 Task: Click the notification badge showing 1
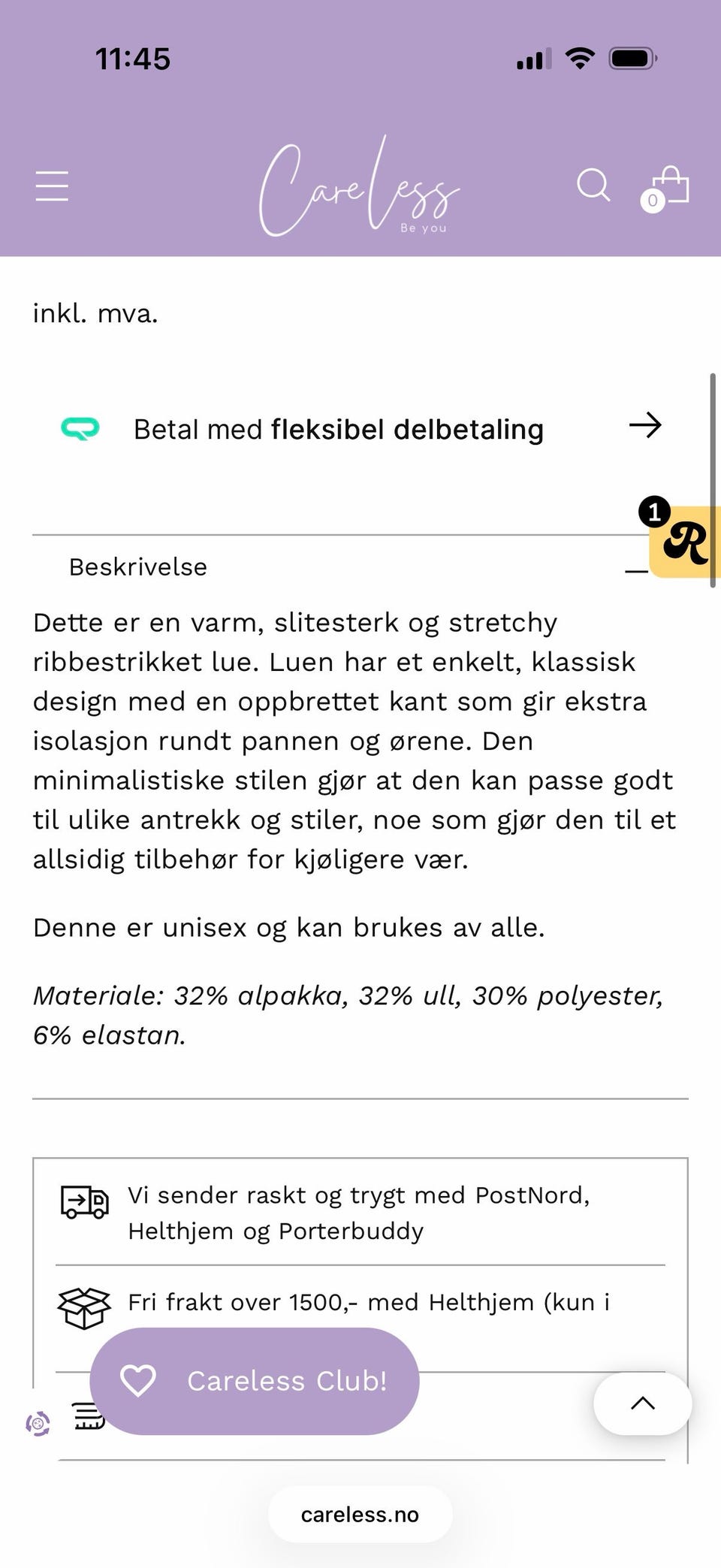(653, 512)
